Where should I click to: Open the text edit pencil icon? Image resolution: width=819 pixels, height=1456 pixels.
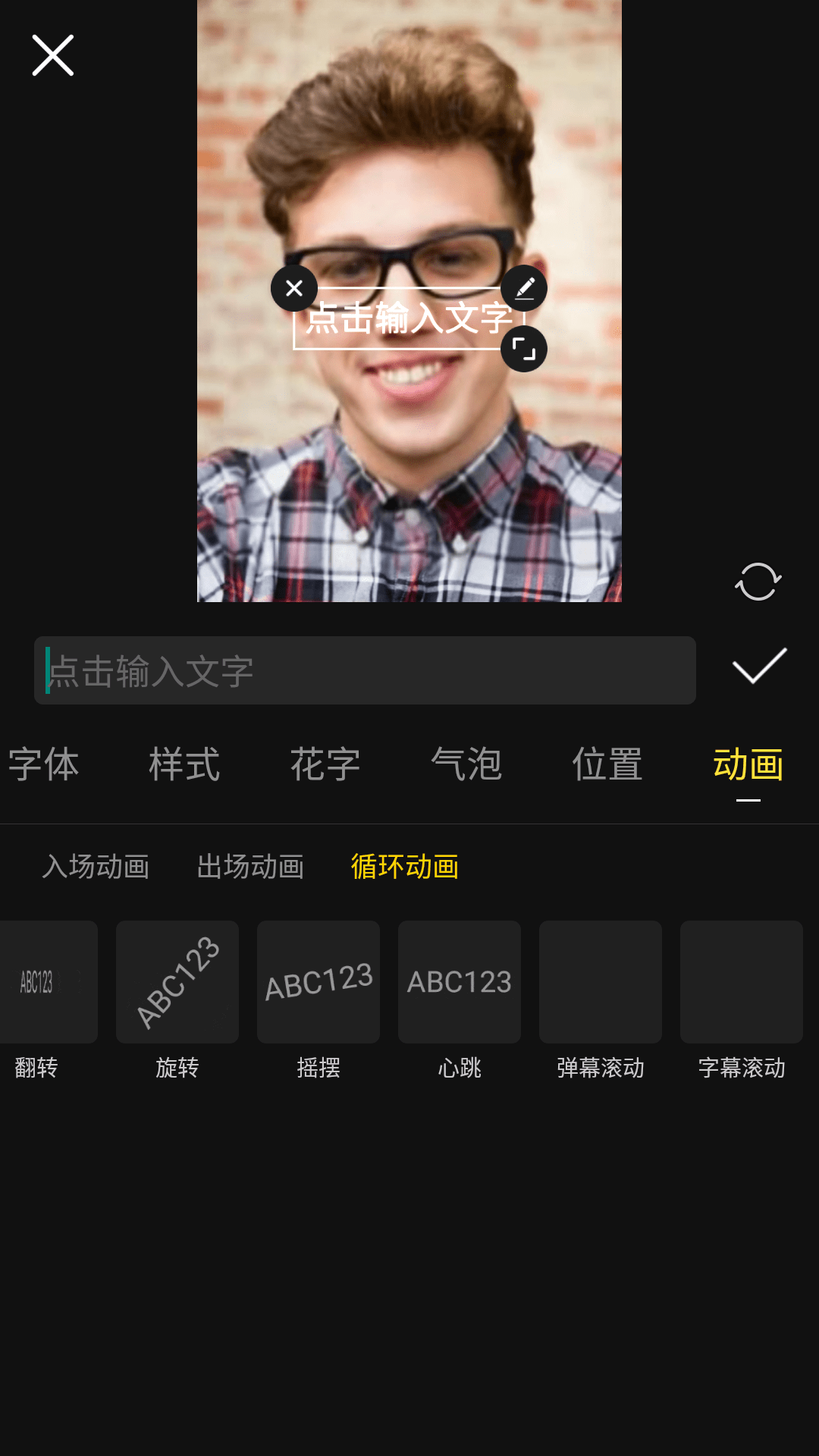point(525,287)
